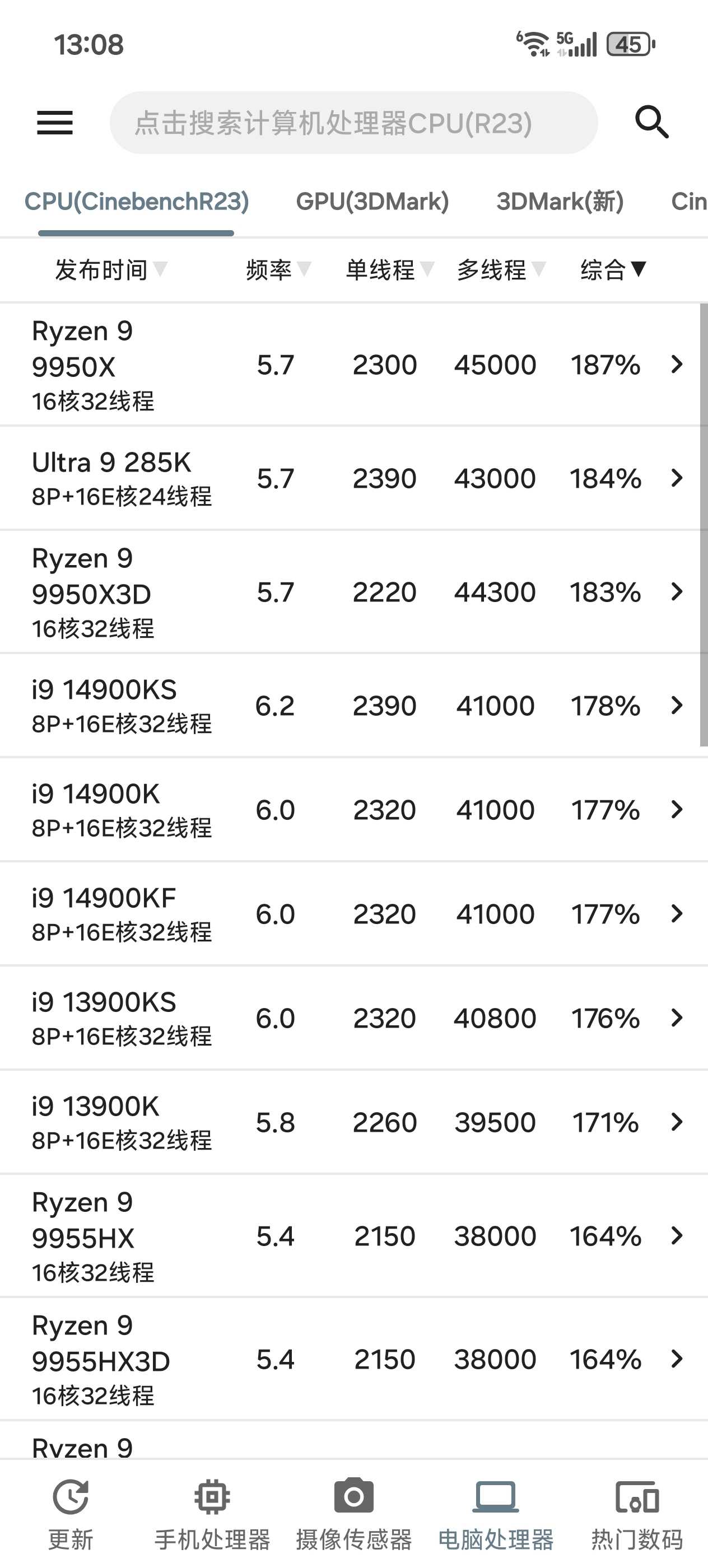Open the i9 13900K entry
This screenshot has height=1568, width=708.
click(353, 1122)
